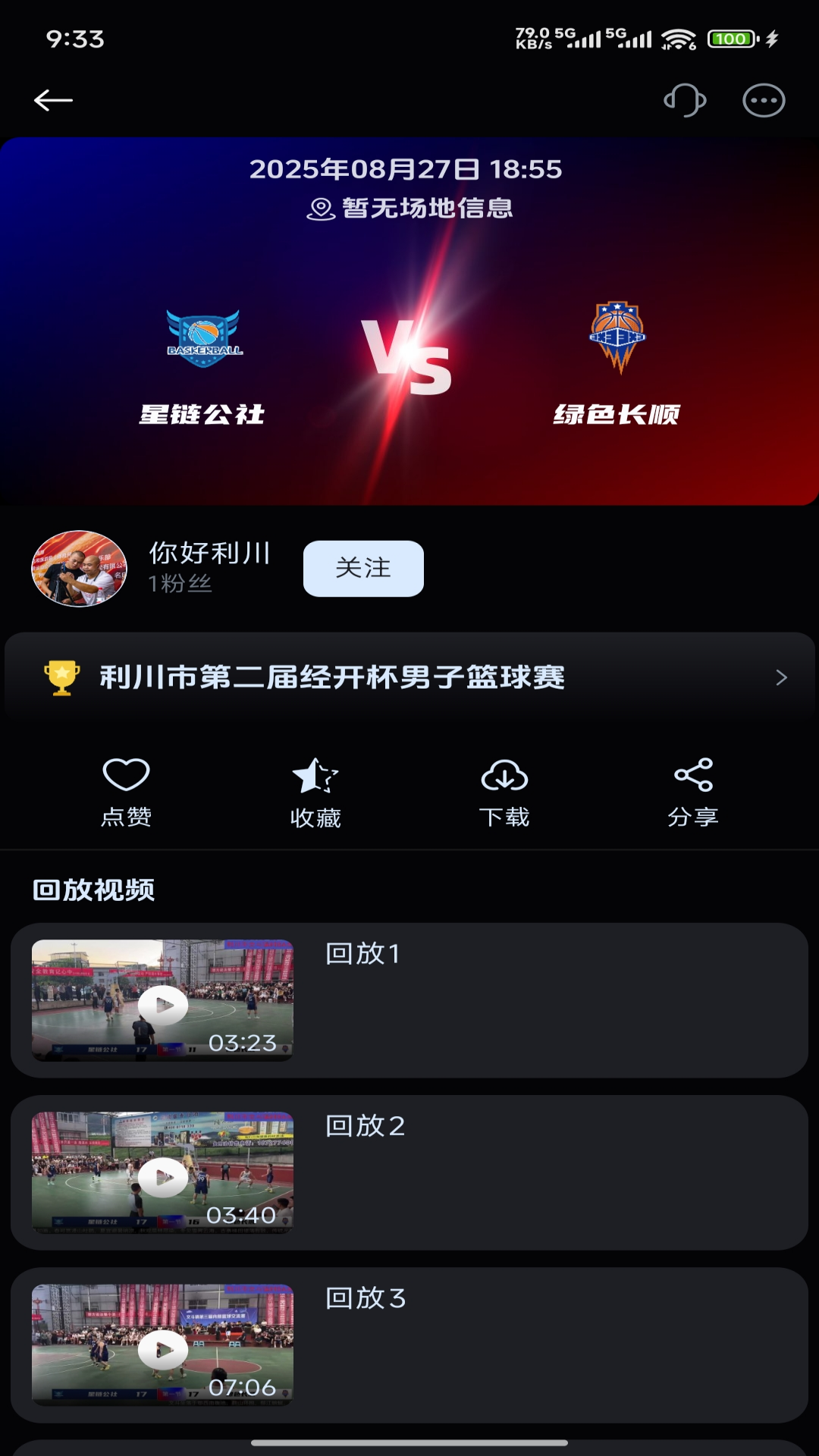Tap the back arrow to return
This screenshot has width=819, height=1456.
[x=53, y=99]
